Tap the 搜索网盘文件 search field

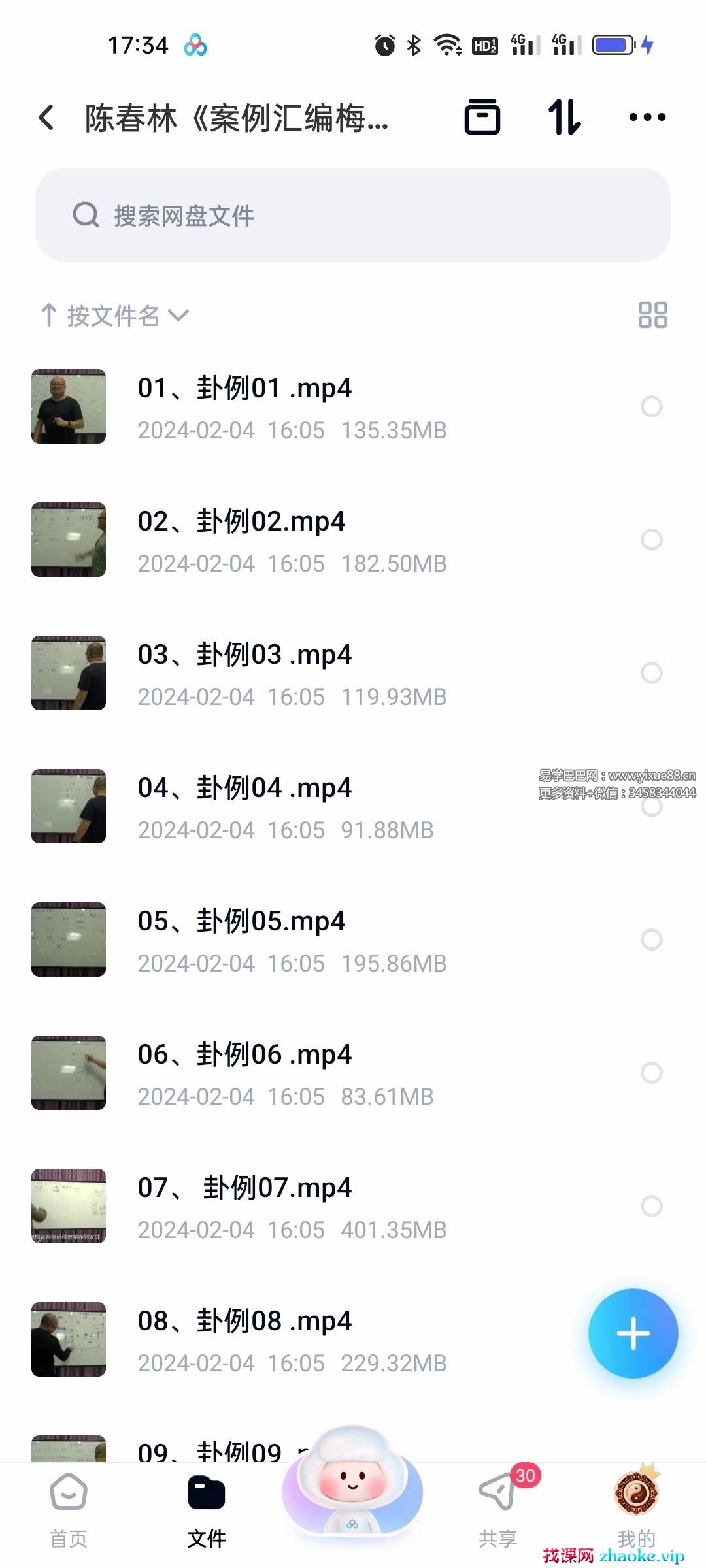click(353, 215)
